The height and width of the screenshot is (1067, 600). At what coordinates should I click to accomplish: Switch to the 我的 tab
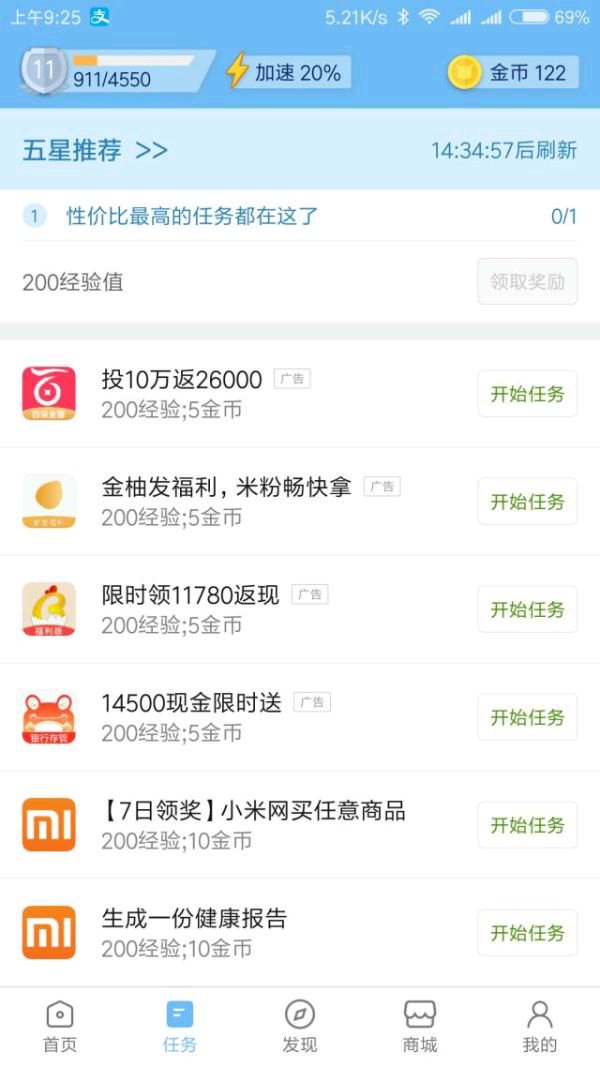click(x=539, y=1027)
